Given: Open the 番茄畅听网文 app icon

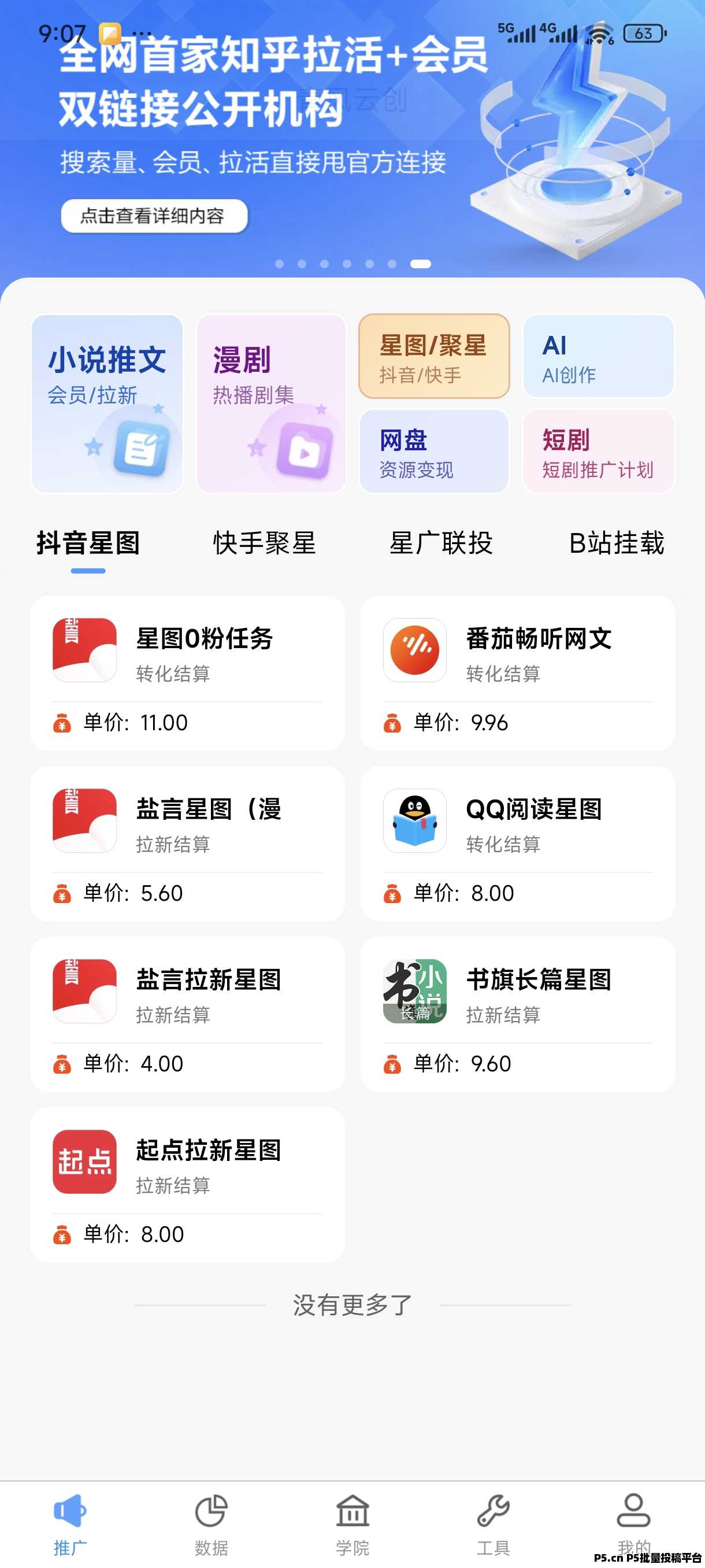Looking at the screenshot, I should click(x=414, y=649).
